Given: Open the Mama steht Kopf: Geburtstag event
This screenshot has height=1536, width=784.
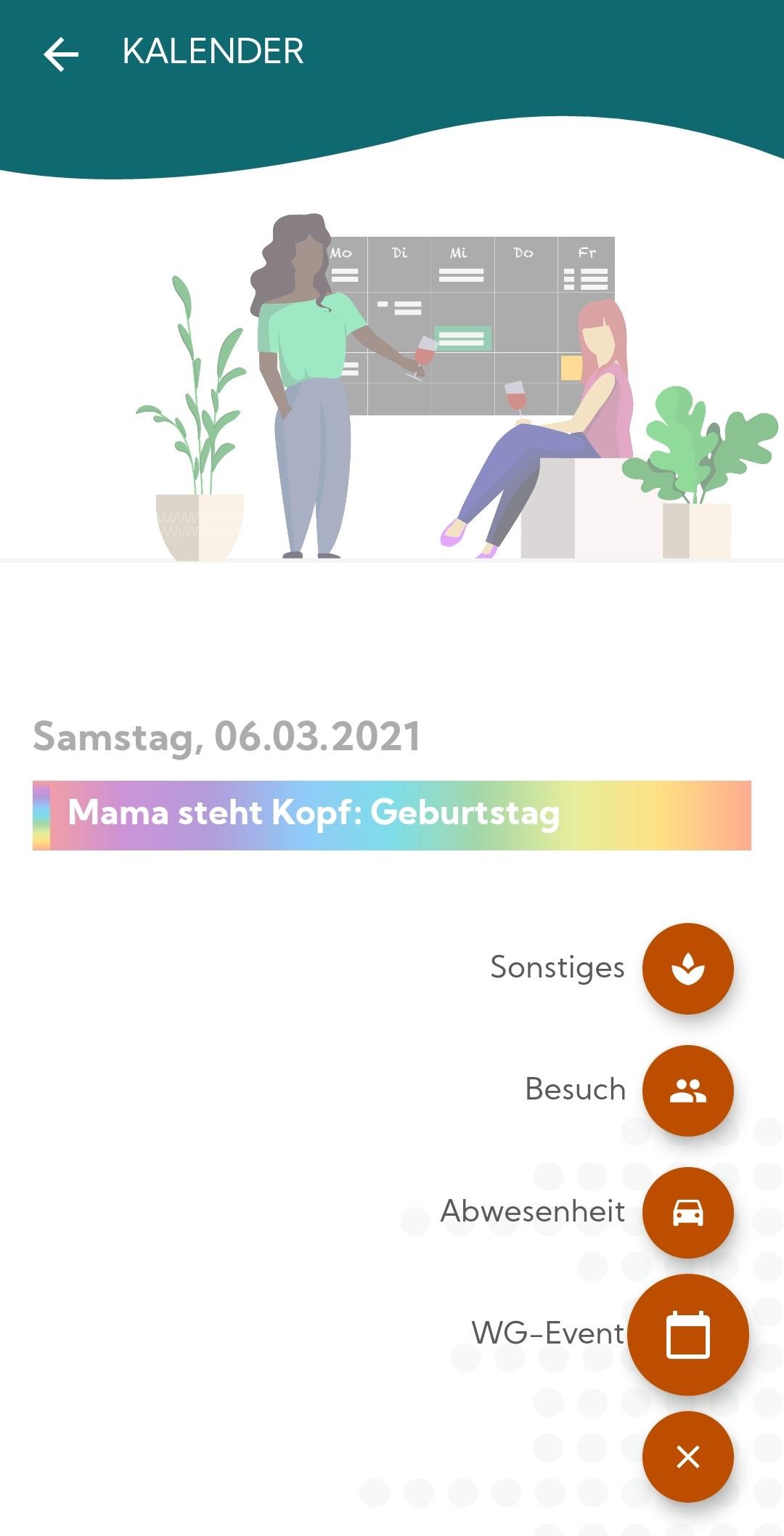Looking at the screenshot, I should pos(392,815).
